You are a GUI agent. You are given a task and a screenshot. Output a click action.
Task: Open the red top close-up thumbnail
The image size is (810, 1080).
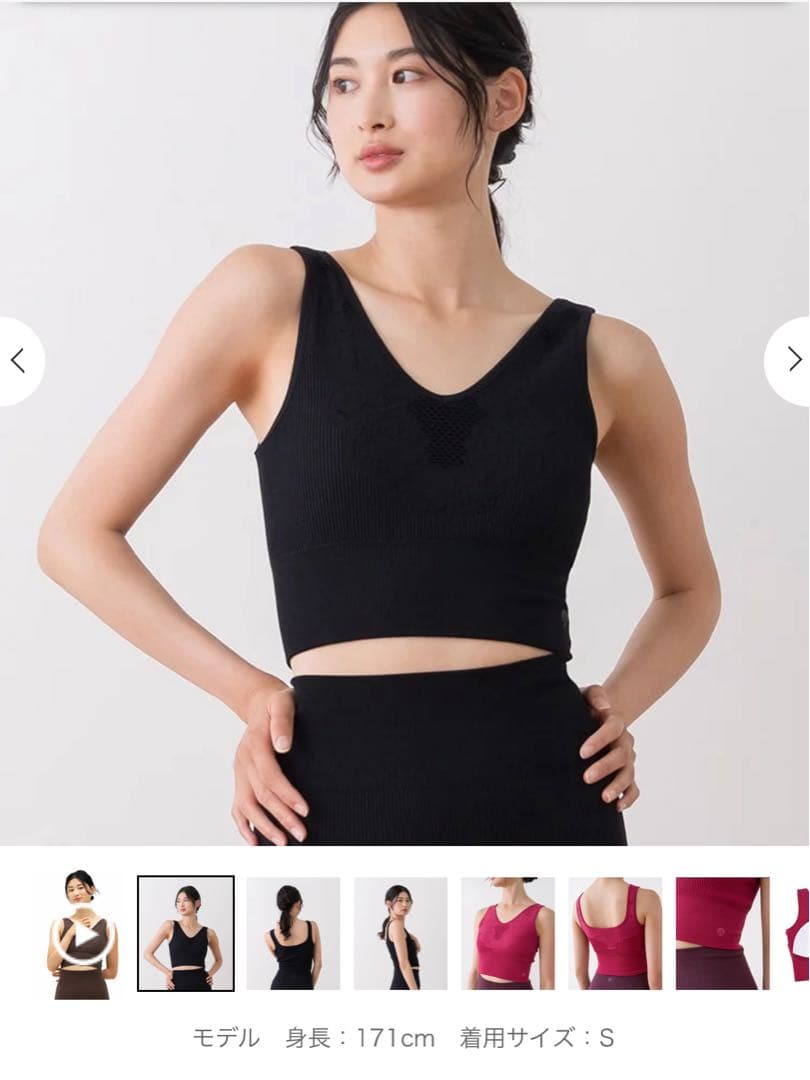pyautogui.click(x=720, y=934)
